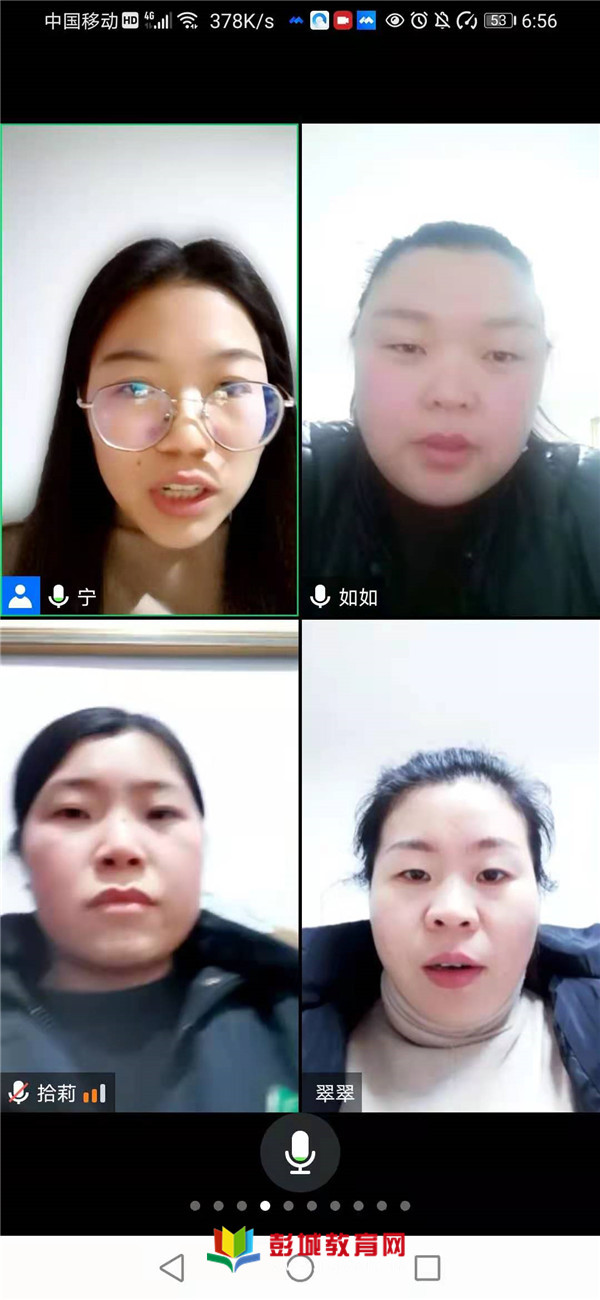Image resolution: width=600 pixels, height=1300 pixels.
Task: Tap the microphone button to toggle mute
Action: [300, 1153]
